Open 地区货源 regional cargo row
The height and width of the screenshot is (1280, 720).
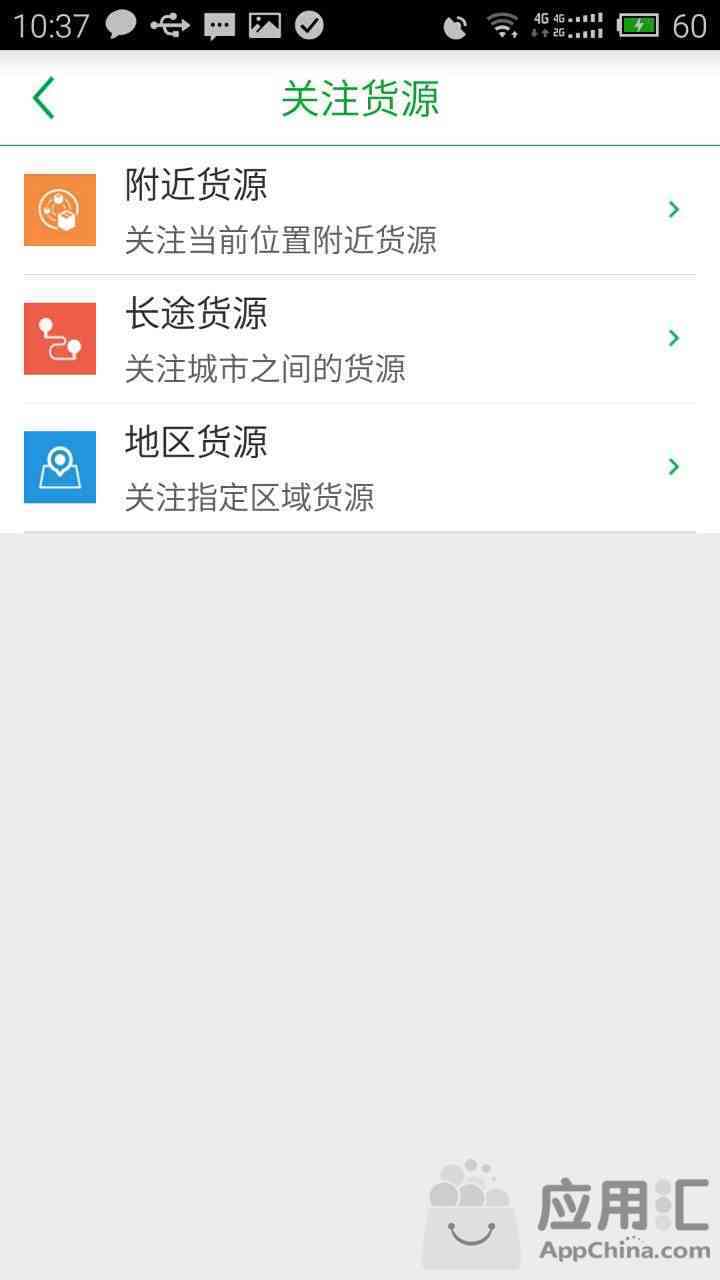(x=360, y=468)
